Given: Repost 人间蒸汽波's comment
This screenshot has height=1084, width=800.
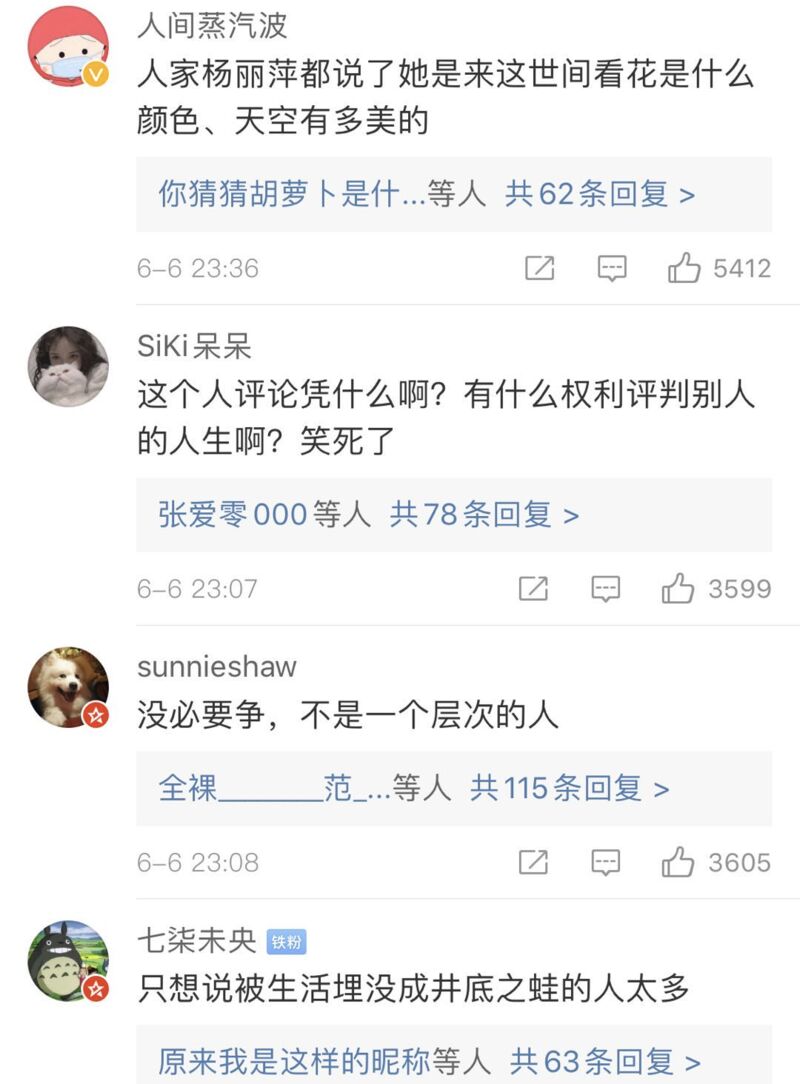Looking at the screenshot, I should coord(539,268).
